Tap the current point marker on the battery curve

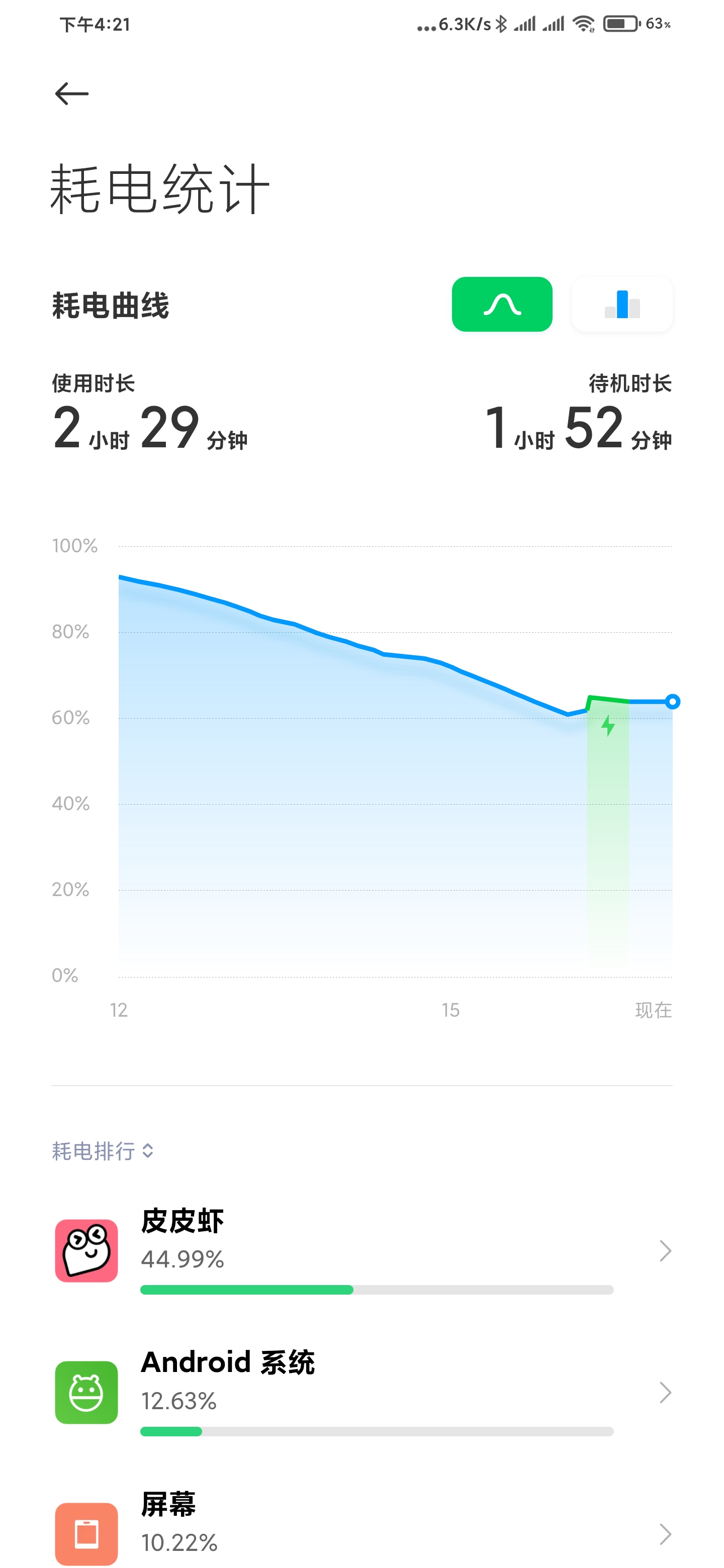[672, 702]
